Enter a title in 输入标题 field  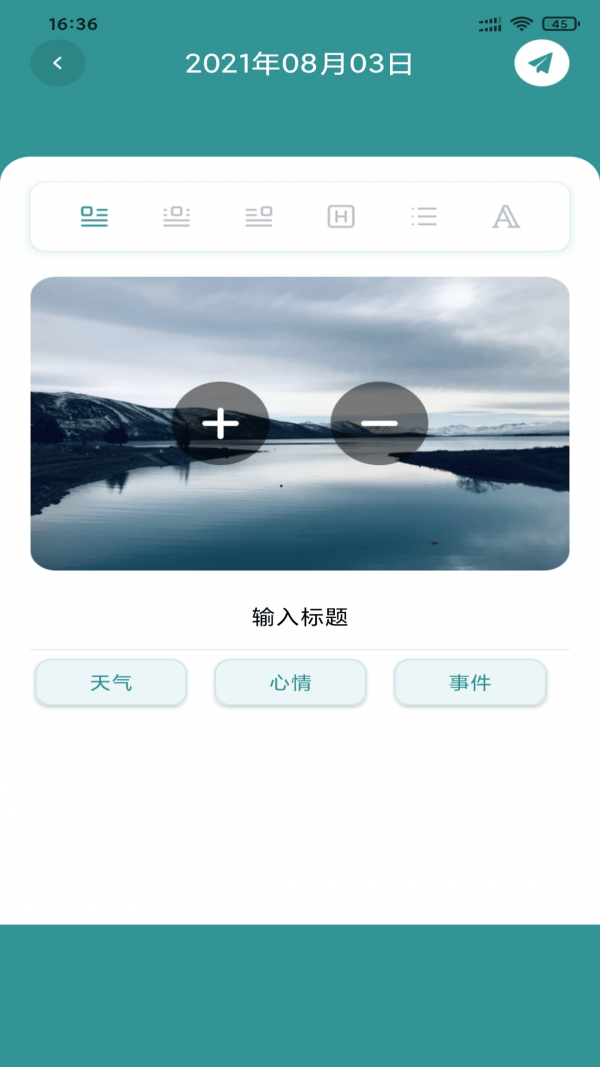pyautogui.click(x=300, y=617)
